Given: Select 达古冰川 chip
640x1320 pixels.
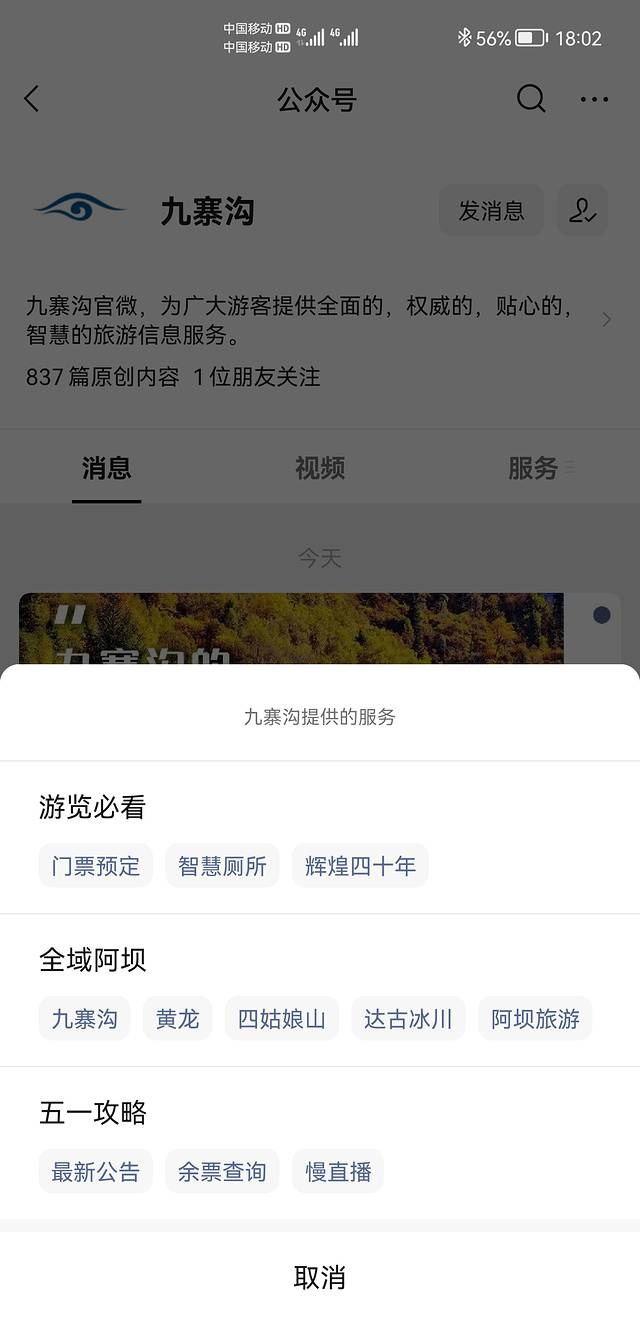Looking at the screenshot, I should pyautogui.click(x=408, y=1018).
